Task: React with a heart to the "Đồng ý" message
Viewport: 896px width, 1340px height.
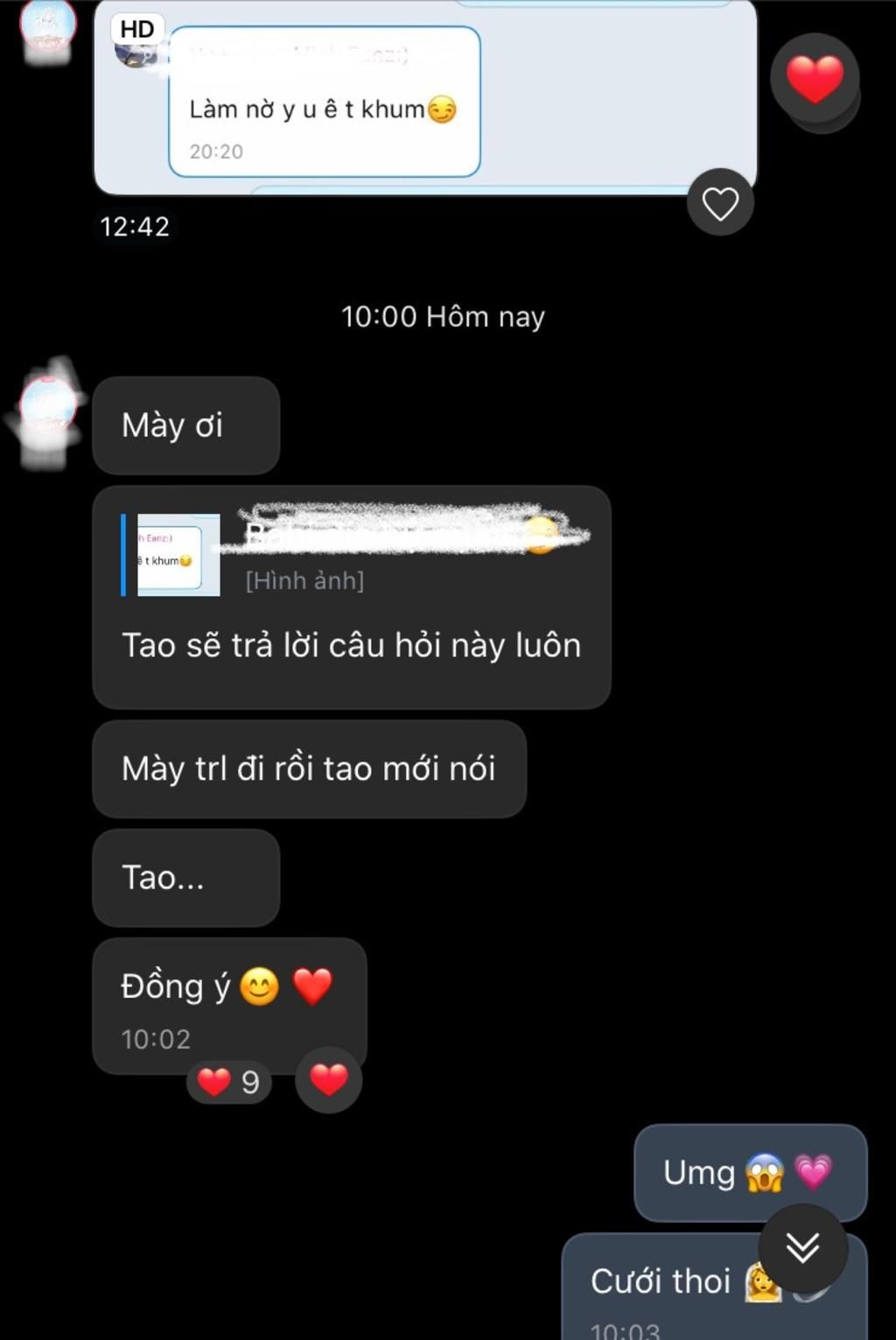Action: pos(329,1080)
